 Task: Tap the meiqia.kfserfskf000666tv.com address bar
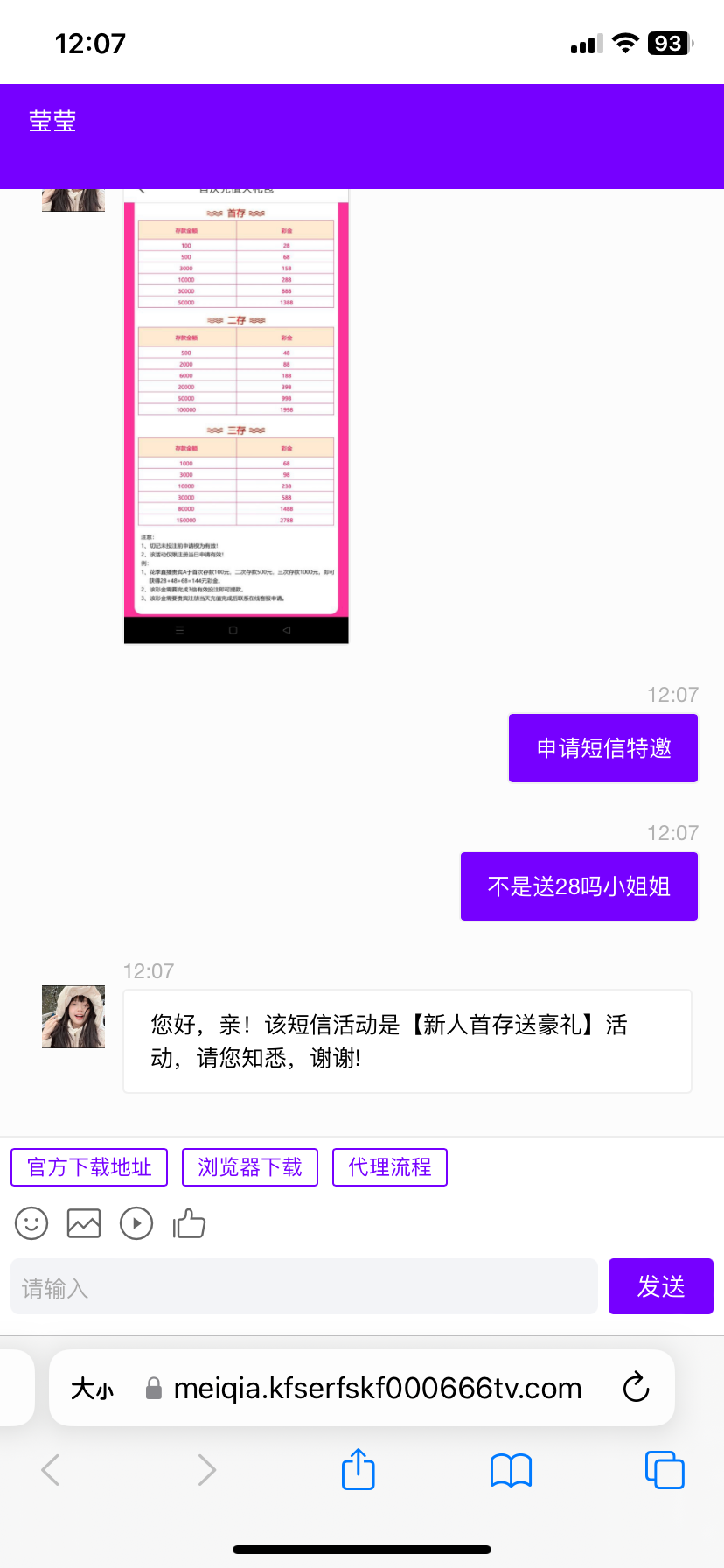pyautogui.click(x=378, y=1387)
